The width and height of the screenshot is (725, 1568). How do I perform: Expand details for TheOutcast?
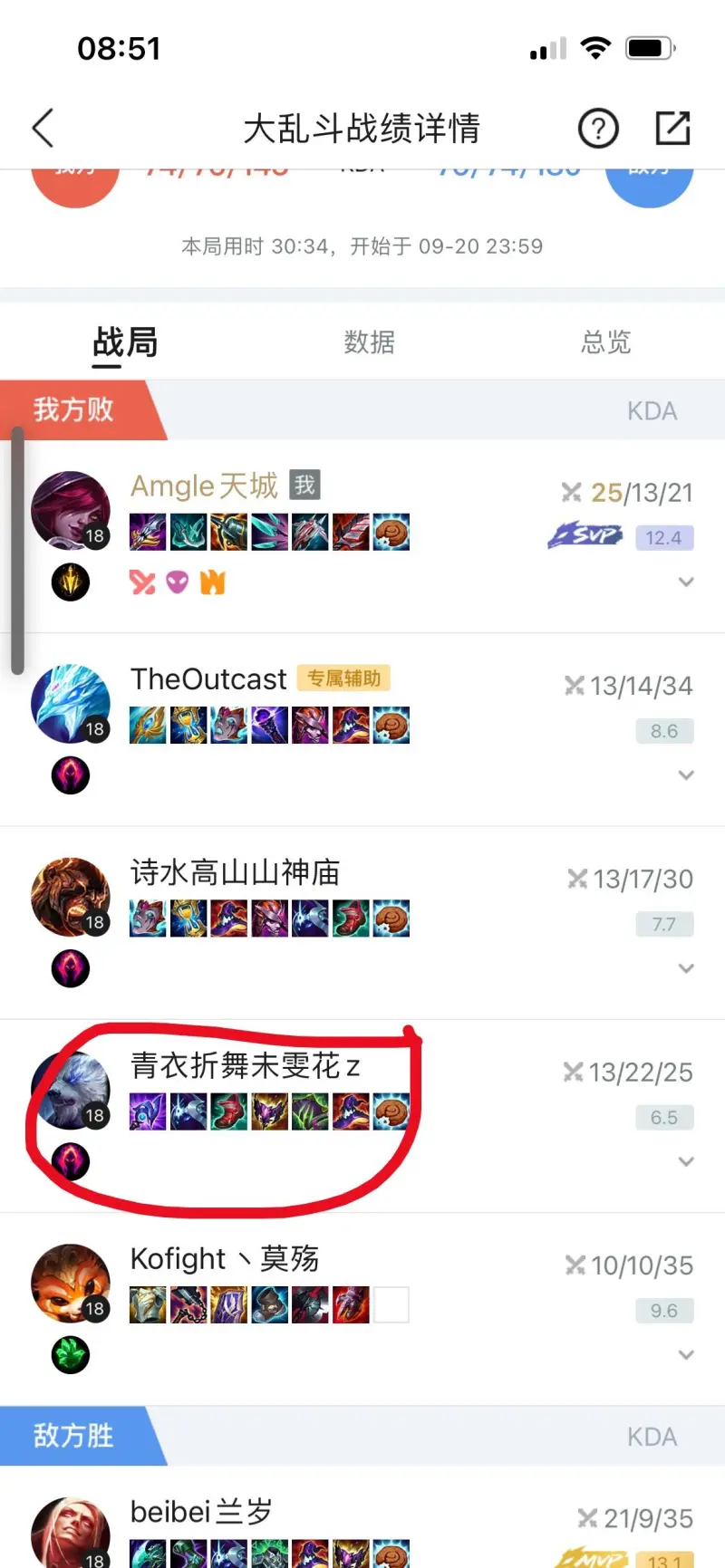click(686, 775)
